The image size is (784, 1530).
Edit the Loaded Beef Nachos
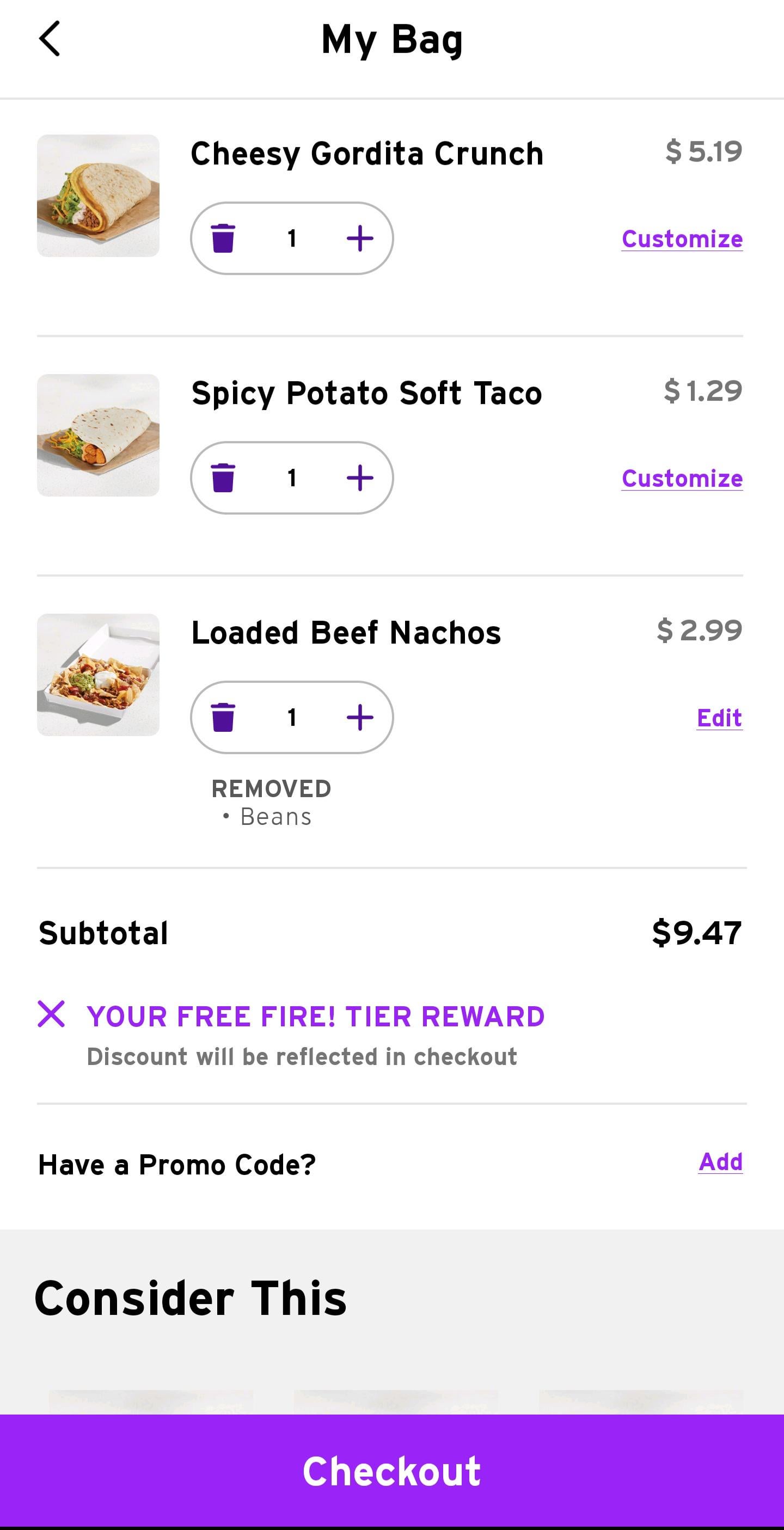[x=719, y=718]
